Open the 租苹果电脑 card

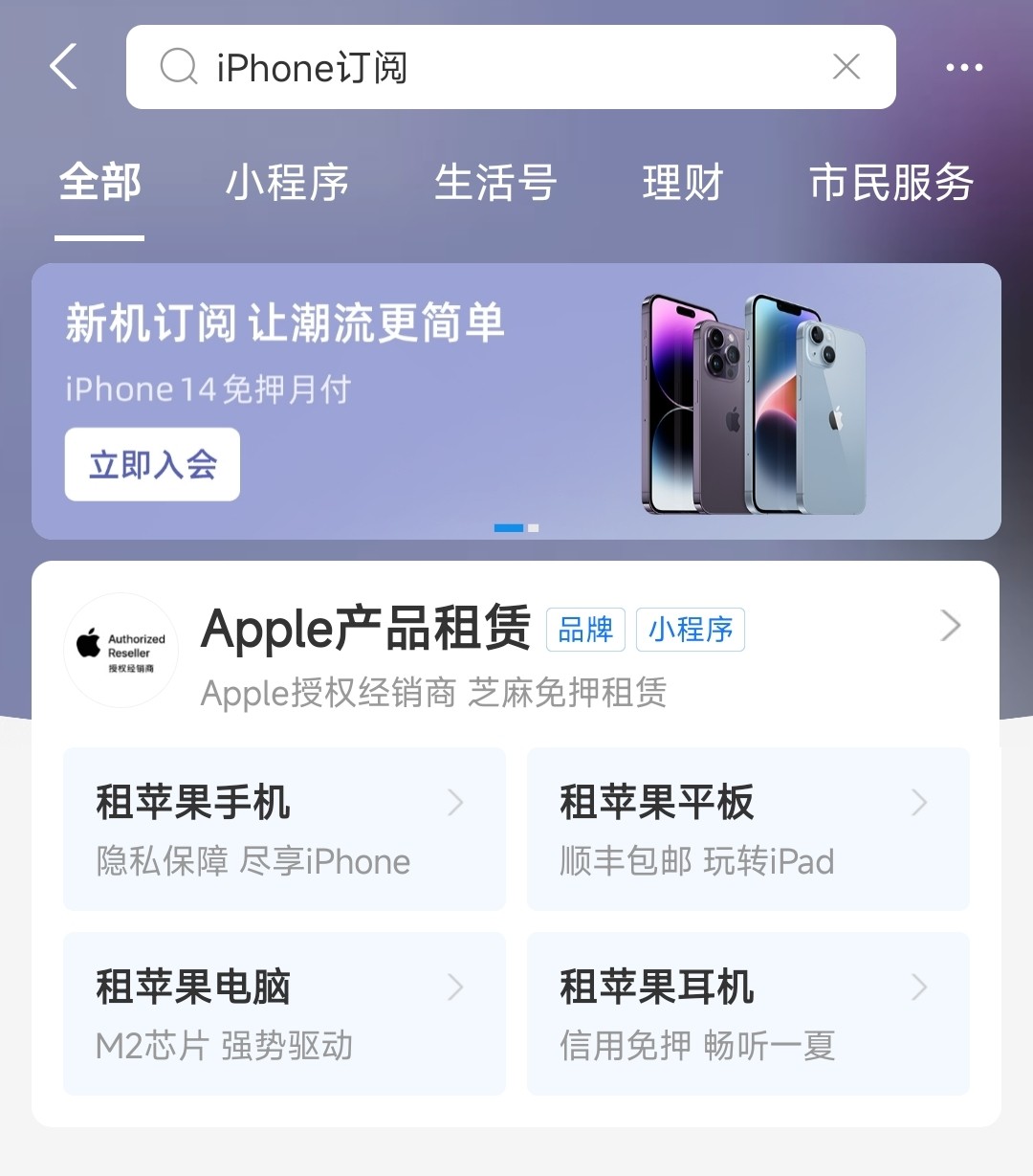tap(284, 1013)
